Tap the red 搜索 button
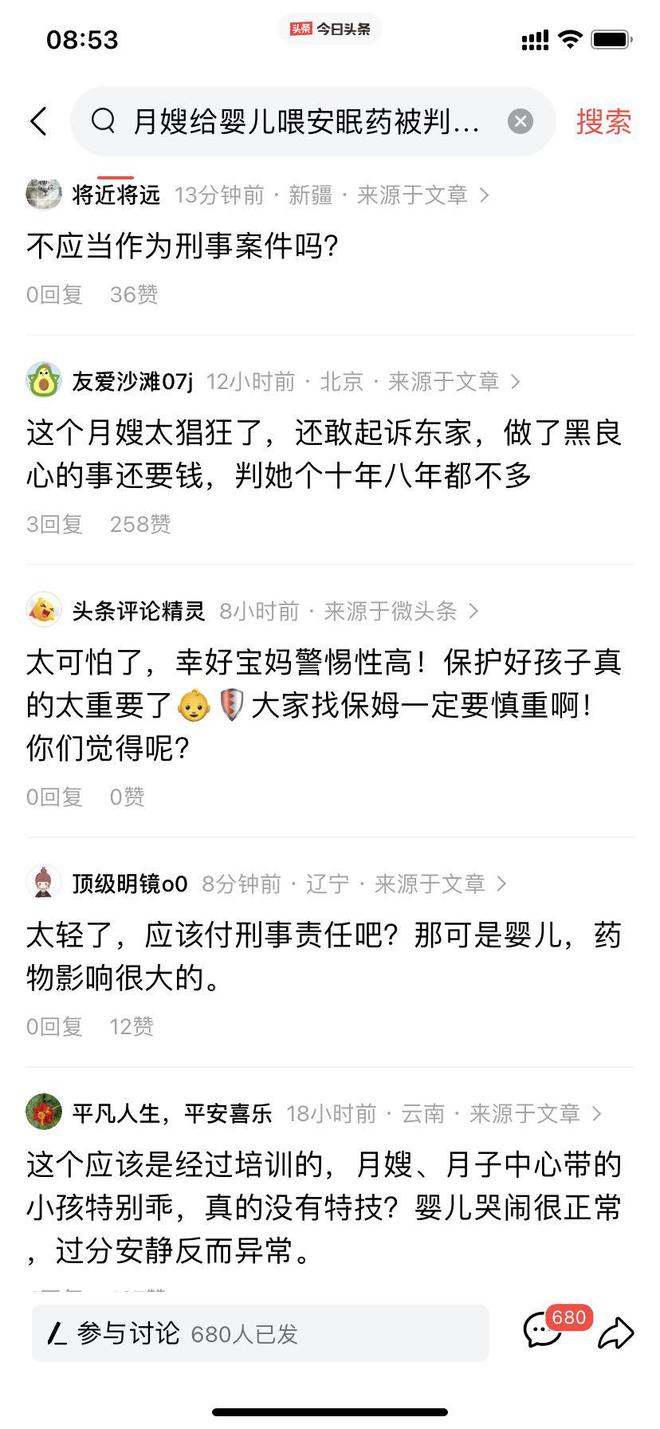Screen dimensions: 660x1429 pos(603,122)
